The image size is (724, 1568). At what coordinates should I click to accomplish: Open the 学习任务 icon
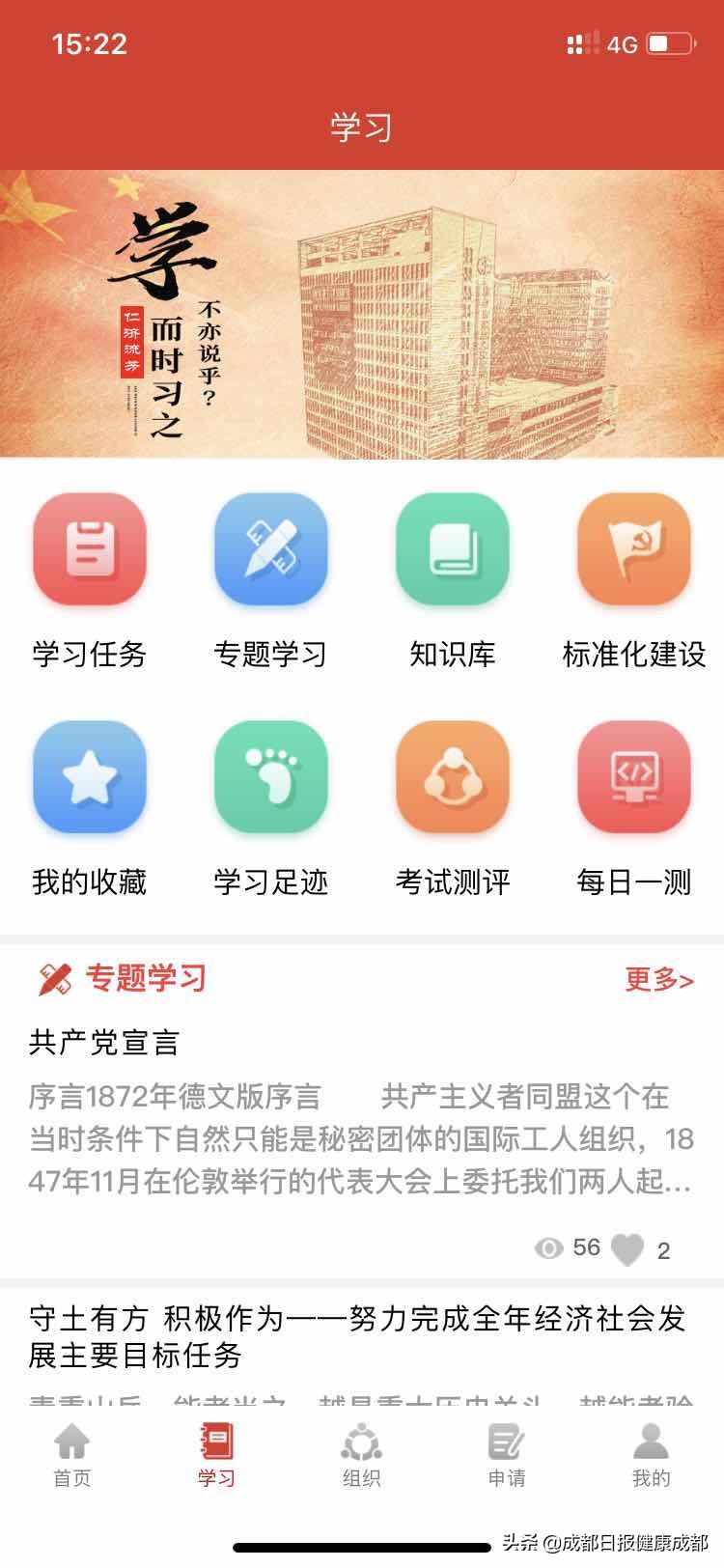(x=90, y=548)
